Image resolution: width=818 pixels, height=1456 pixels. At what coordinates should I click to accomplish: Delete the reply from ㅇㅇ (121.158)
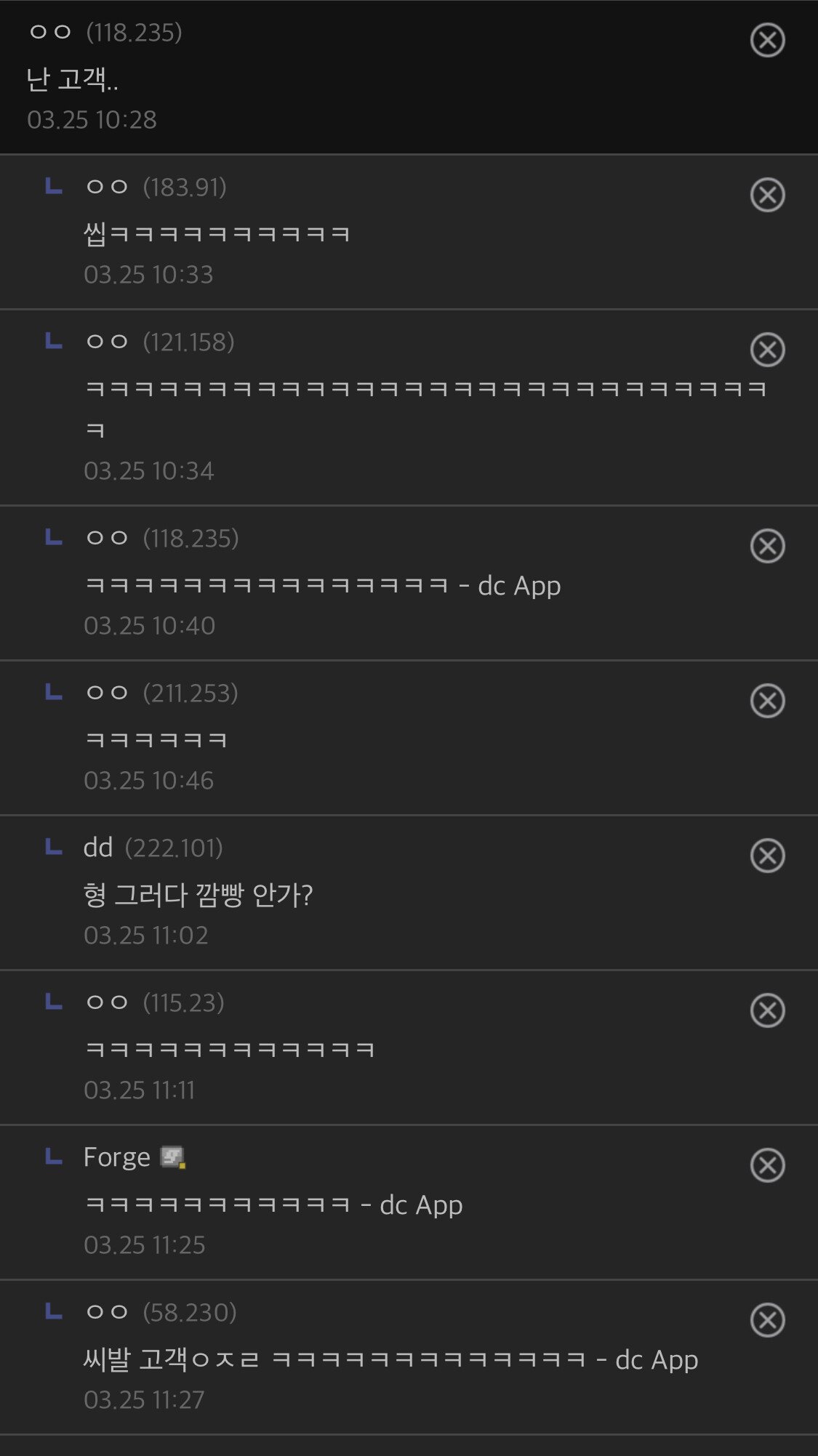tap(767, 350)
